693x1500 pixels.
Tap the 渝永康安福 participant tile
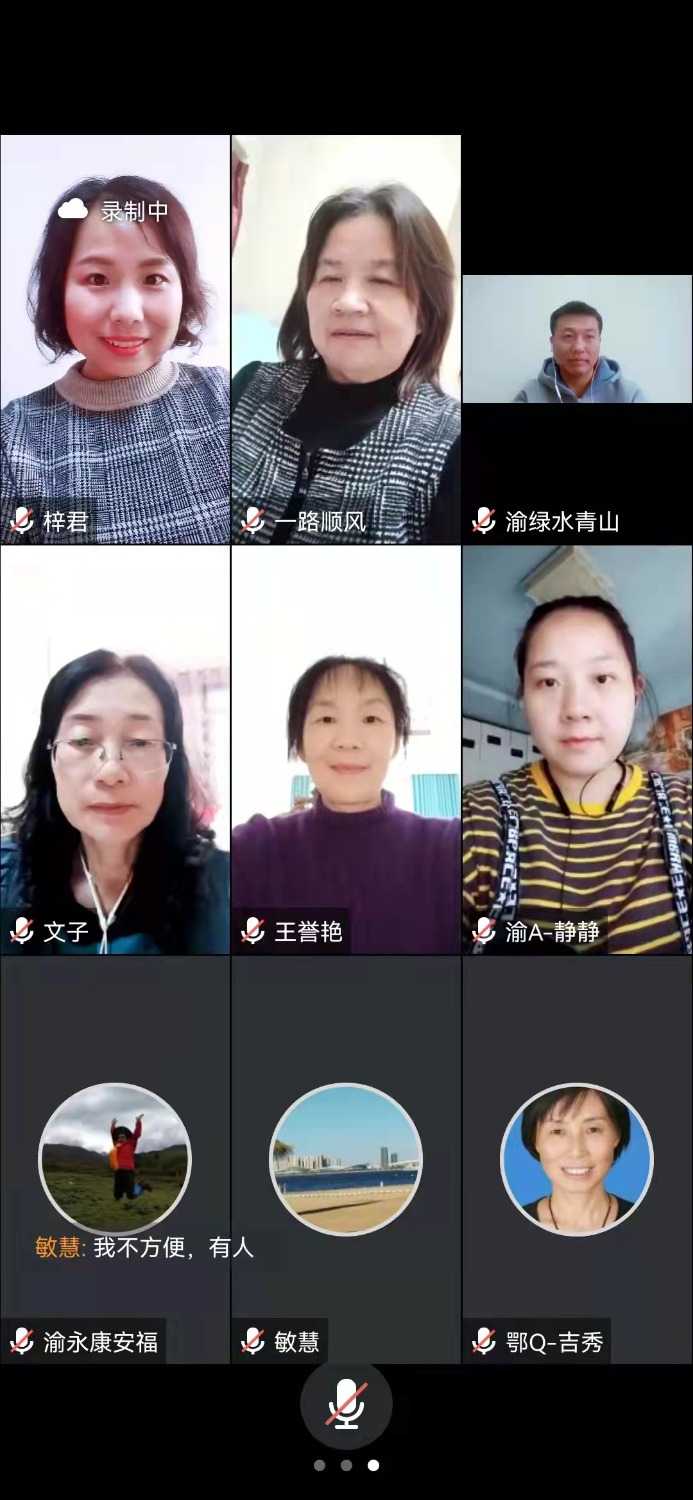click(115, 1160)
